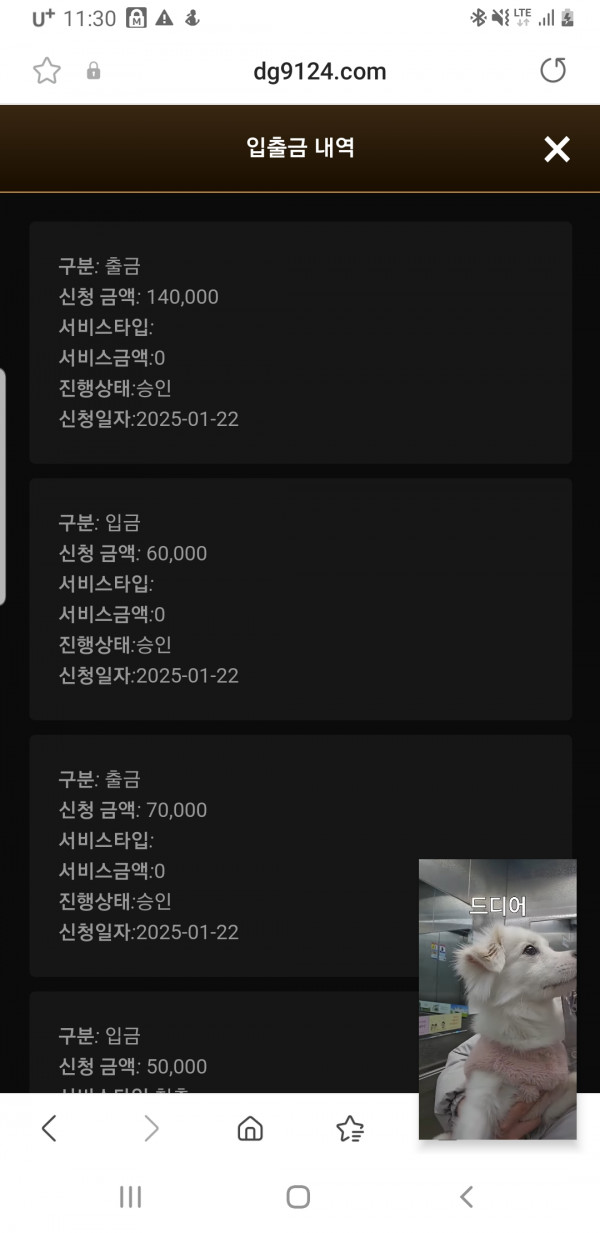Screen dimensions: 600x1233
Task: Bookmark this page with the star icon
Action: pyautogui.click(x=47, y=71)
